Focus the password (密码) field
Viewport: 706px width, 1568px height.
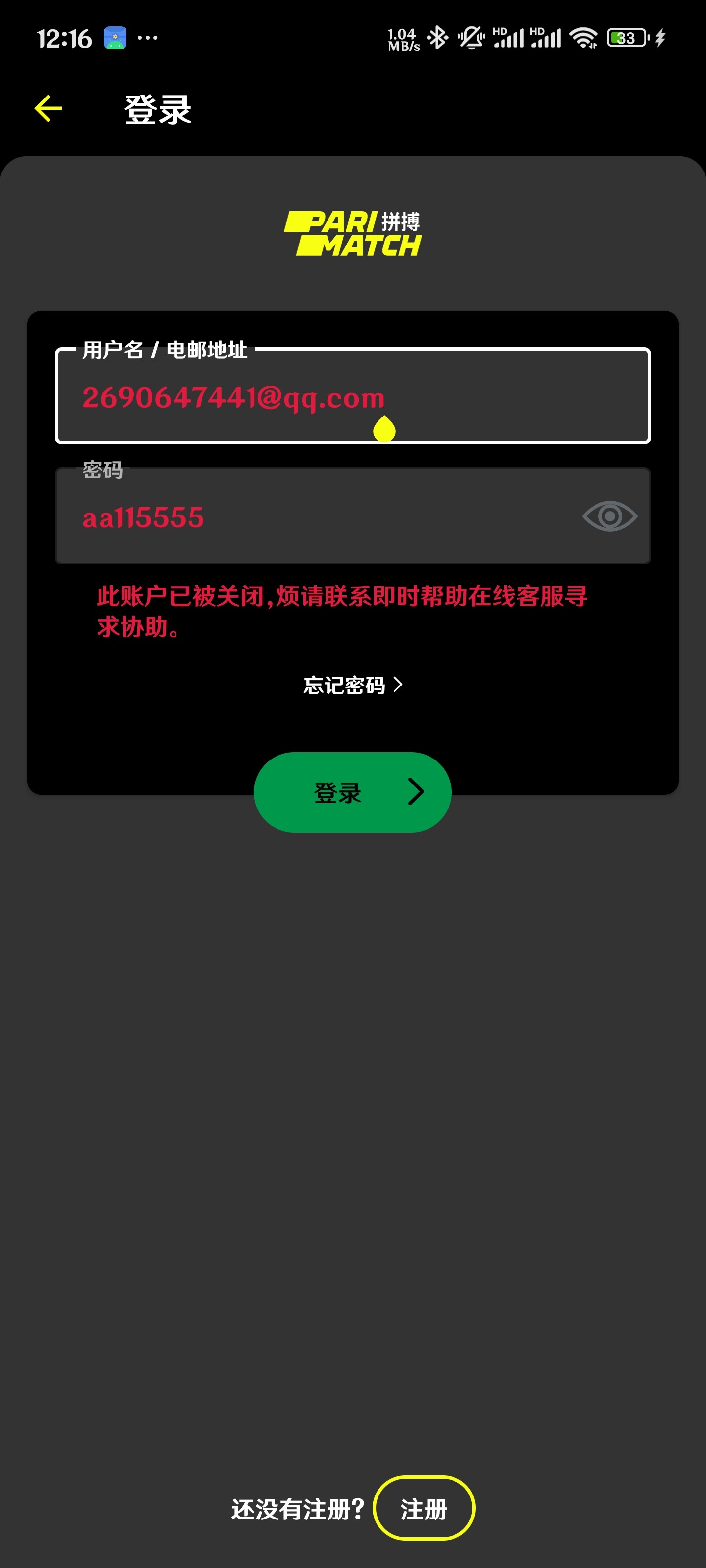(x=317, y=517)
